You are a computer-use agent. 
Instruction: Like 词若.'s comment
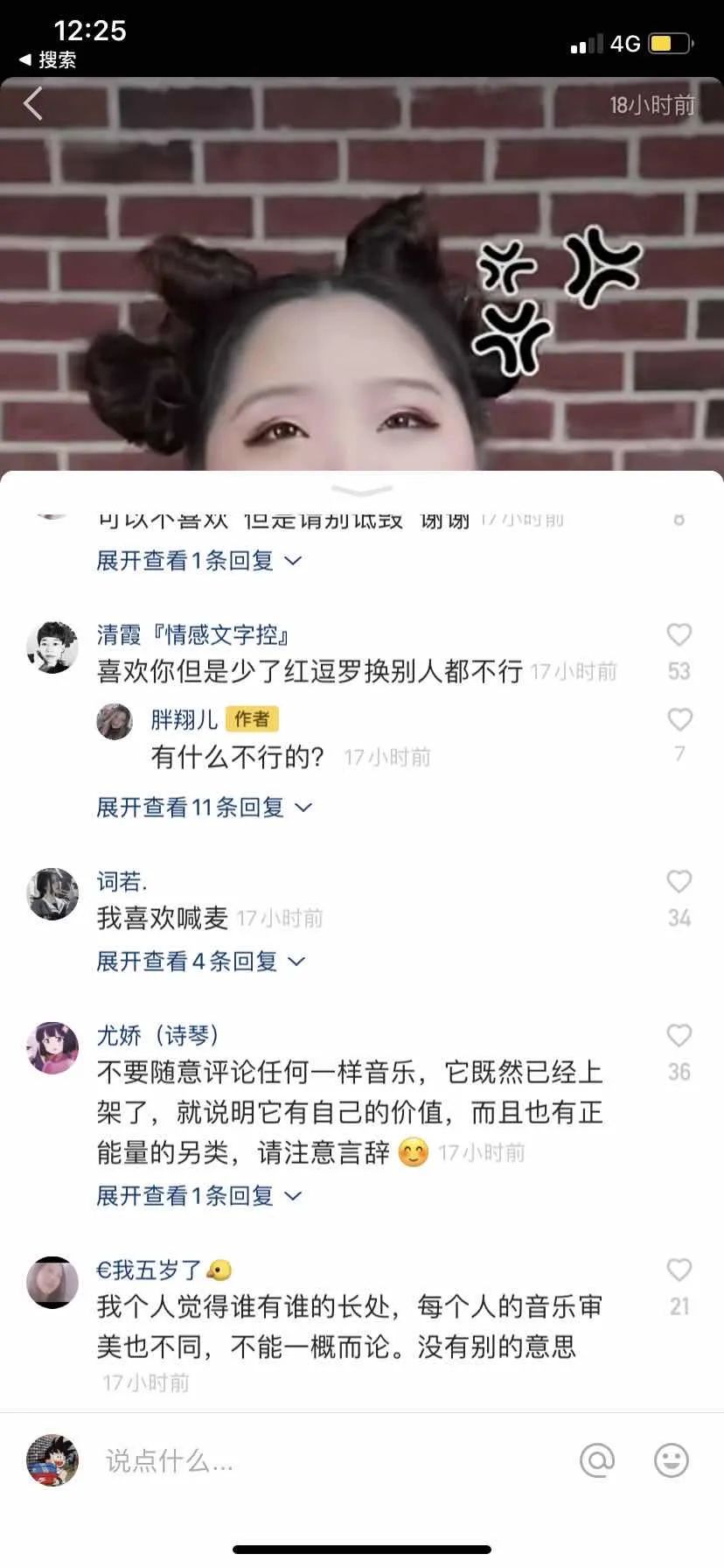pyautogui.click(x=679, y=882)
